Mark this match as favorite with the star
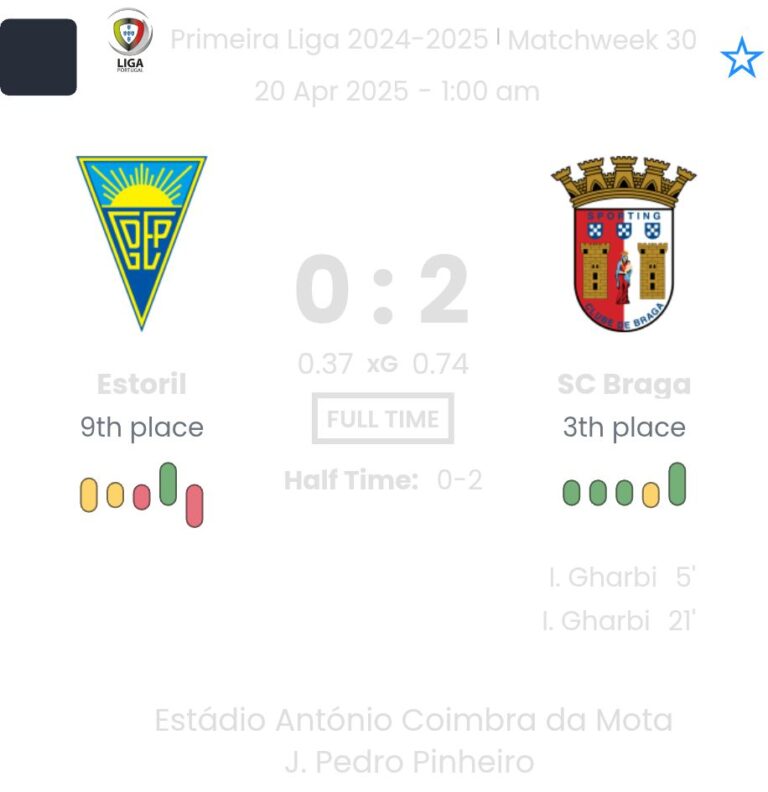The height and width of the screenshot is (792, 768). [741, 58]
